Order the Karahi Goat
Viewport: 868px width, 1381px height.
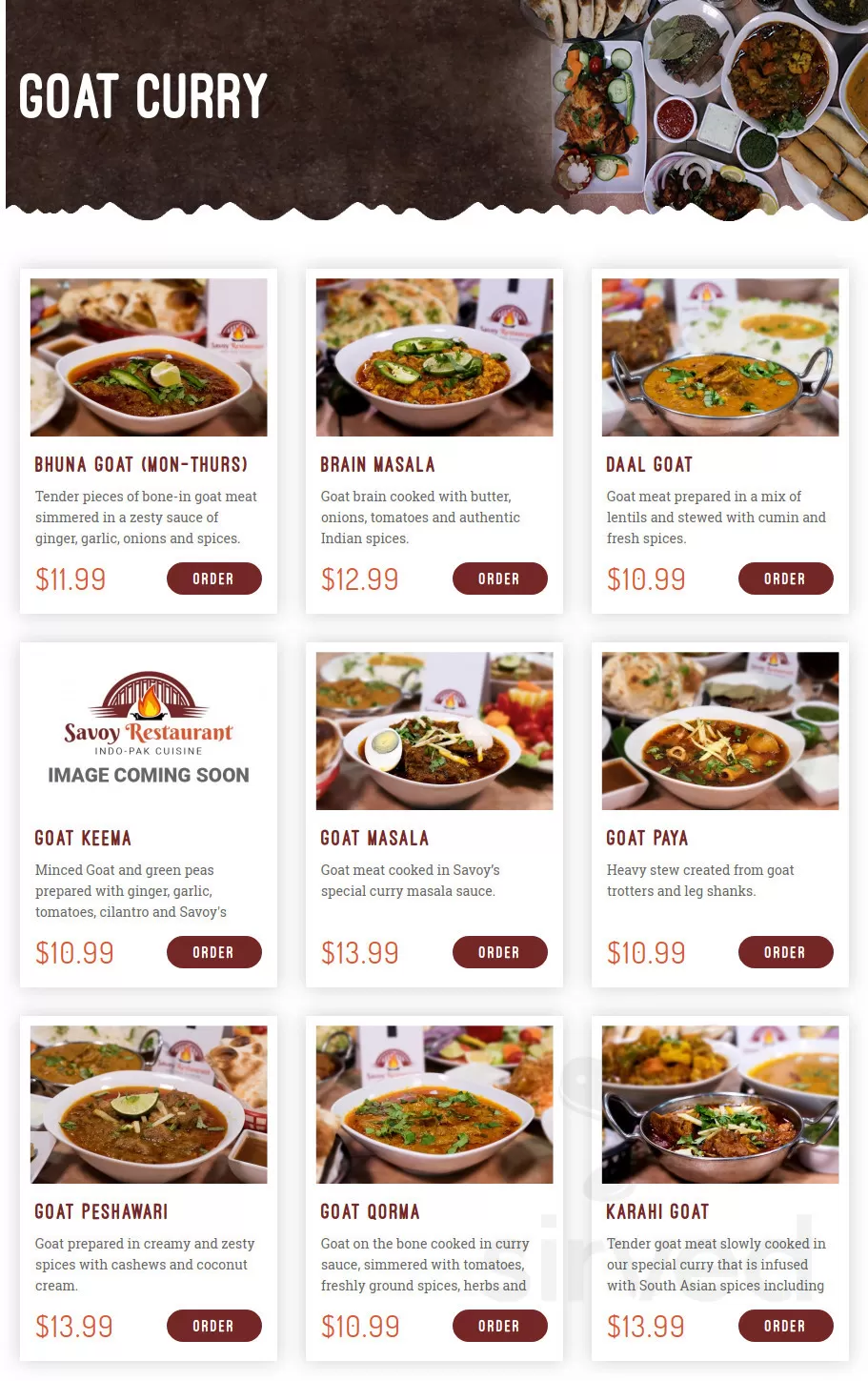click(785, 1326)
